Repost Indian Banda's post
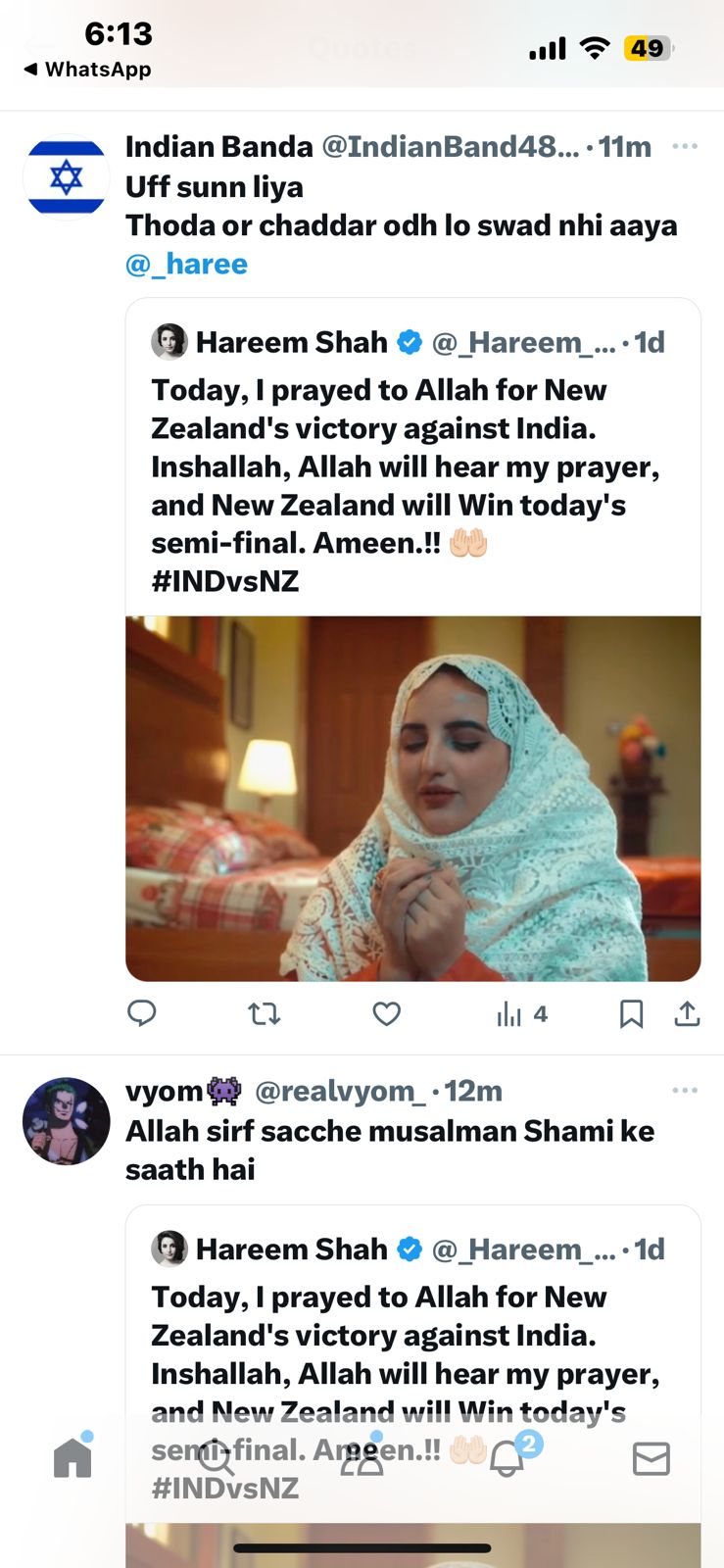Viewport: 724px width, 1568px height. click(265, 1013)
